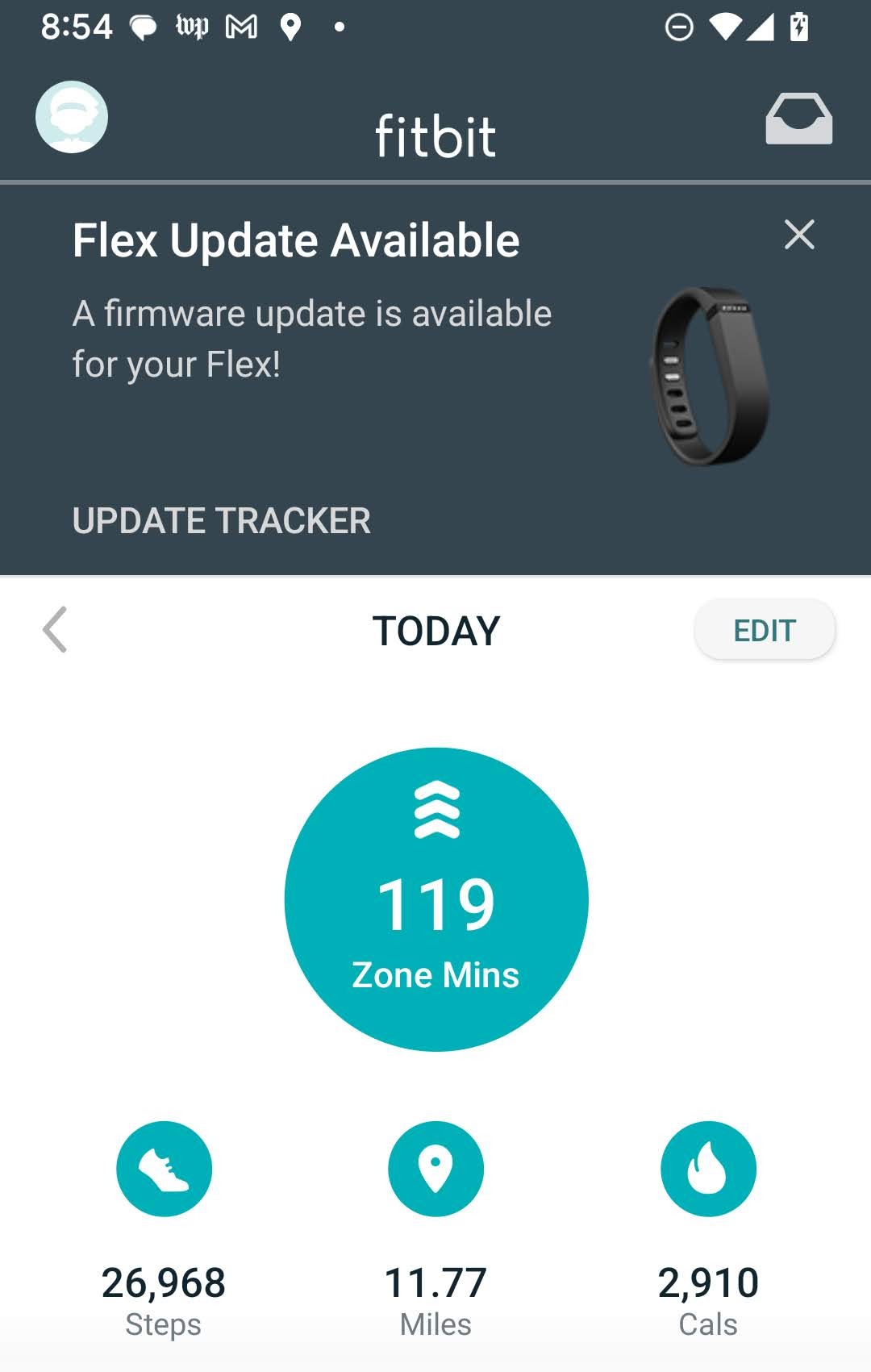Dismiss the Flex update banner
Screen dimensions: 871x1372
click(798, 235)
